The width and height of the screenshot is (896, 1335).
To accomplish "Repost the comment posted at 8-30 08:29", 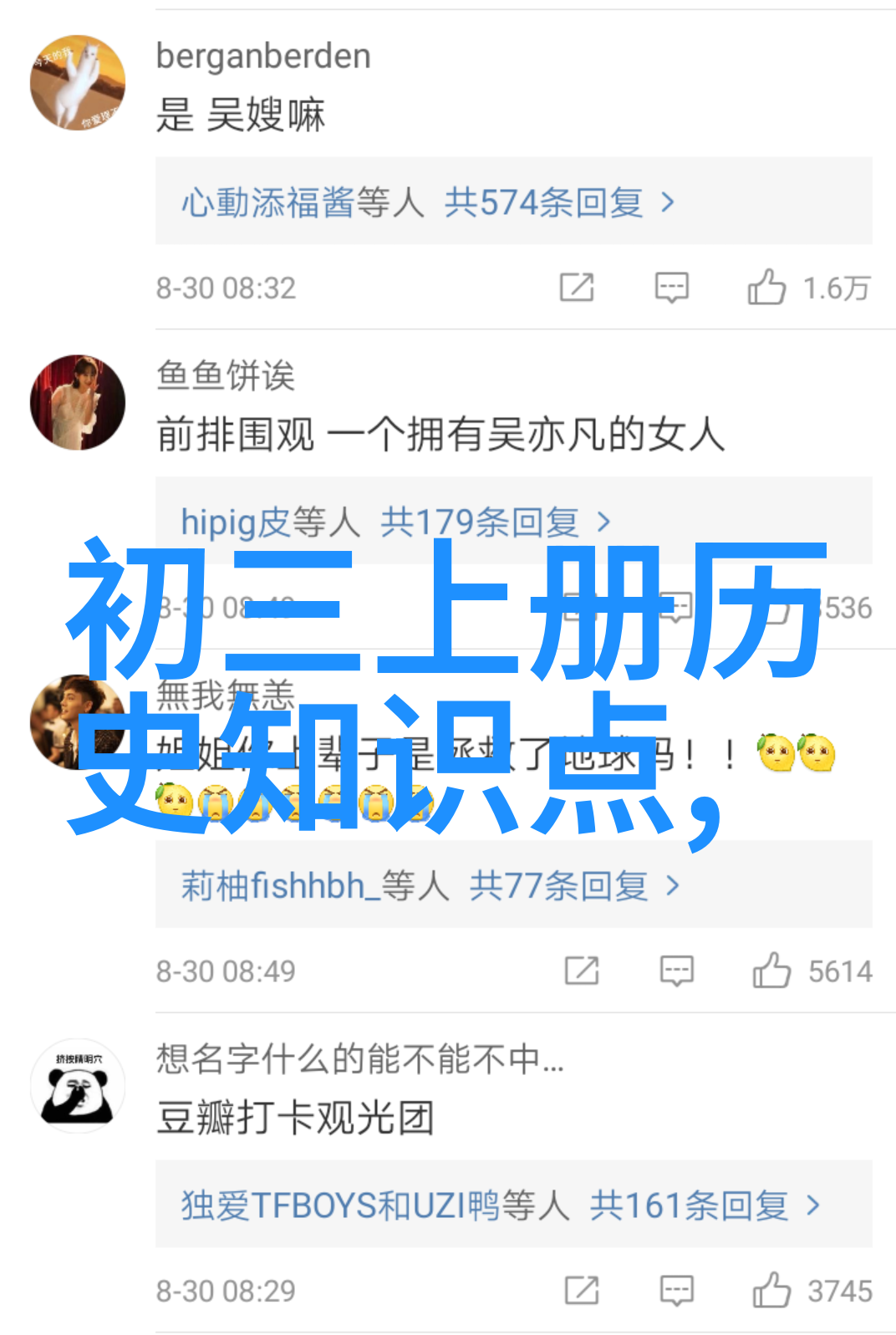I will pyautogui.click(x=582, y=1291).
